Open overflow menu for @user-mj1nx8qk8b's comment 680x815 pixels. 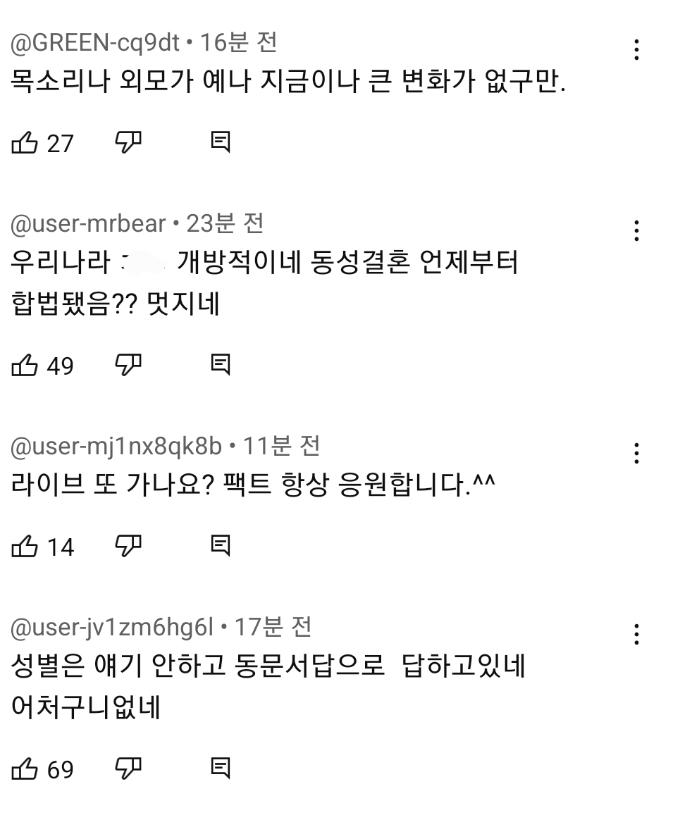tap(637, 454)
